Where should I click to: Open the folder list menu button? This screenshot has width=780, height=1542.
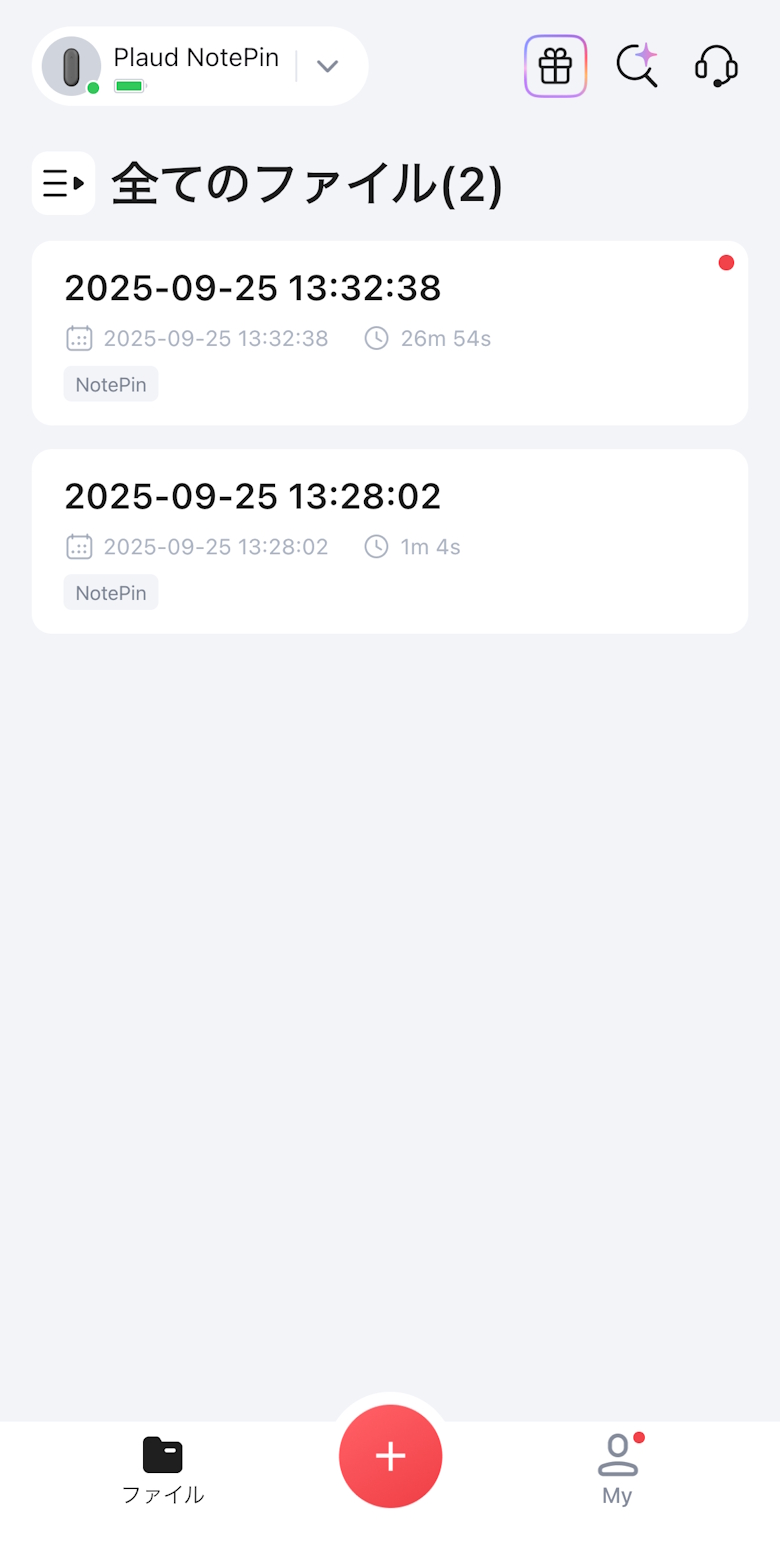(x=63, y=183)
